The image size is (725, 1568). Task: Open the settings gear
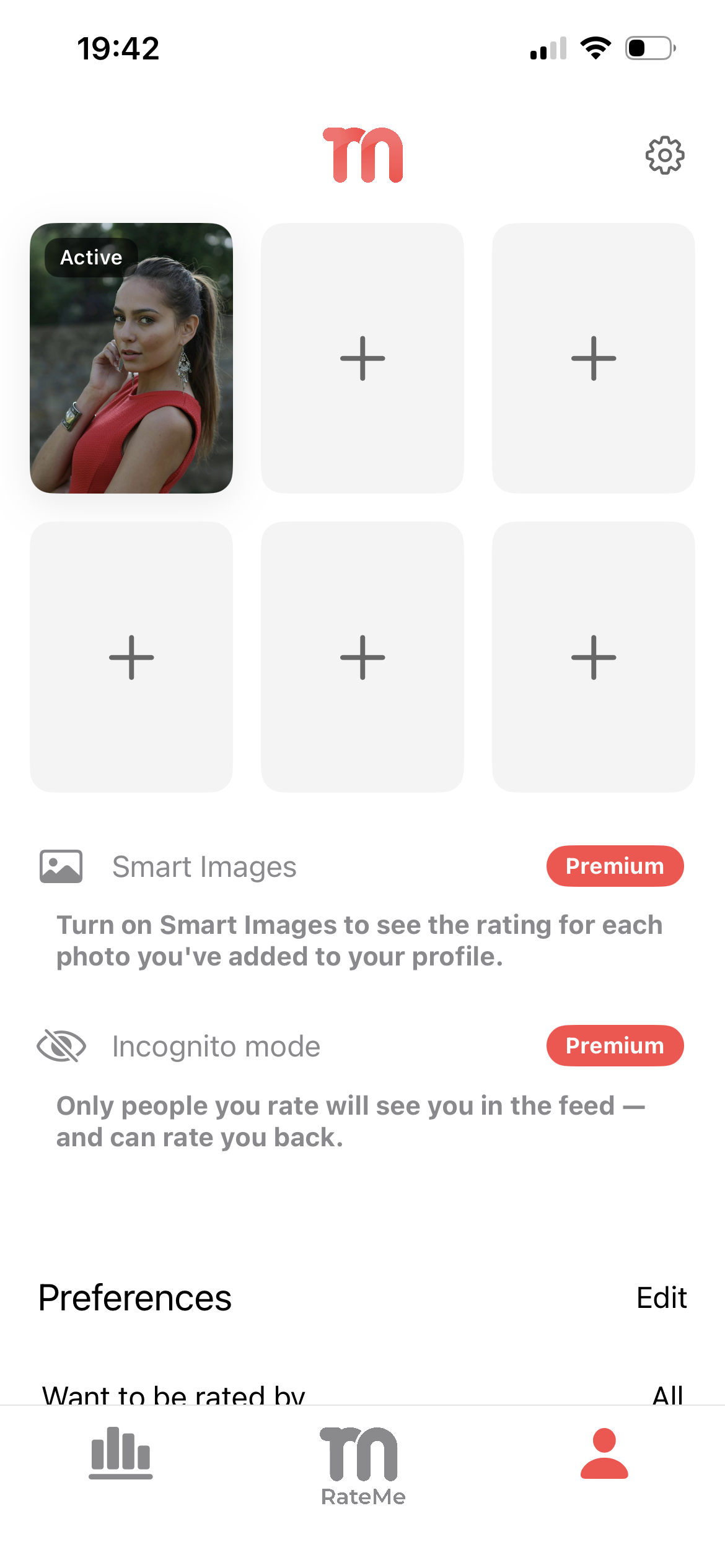click(x=664, y=155)
